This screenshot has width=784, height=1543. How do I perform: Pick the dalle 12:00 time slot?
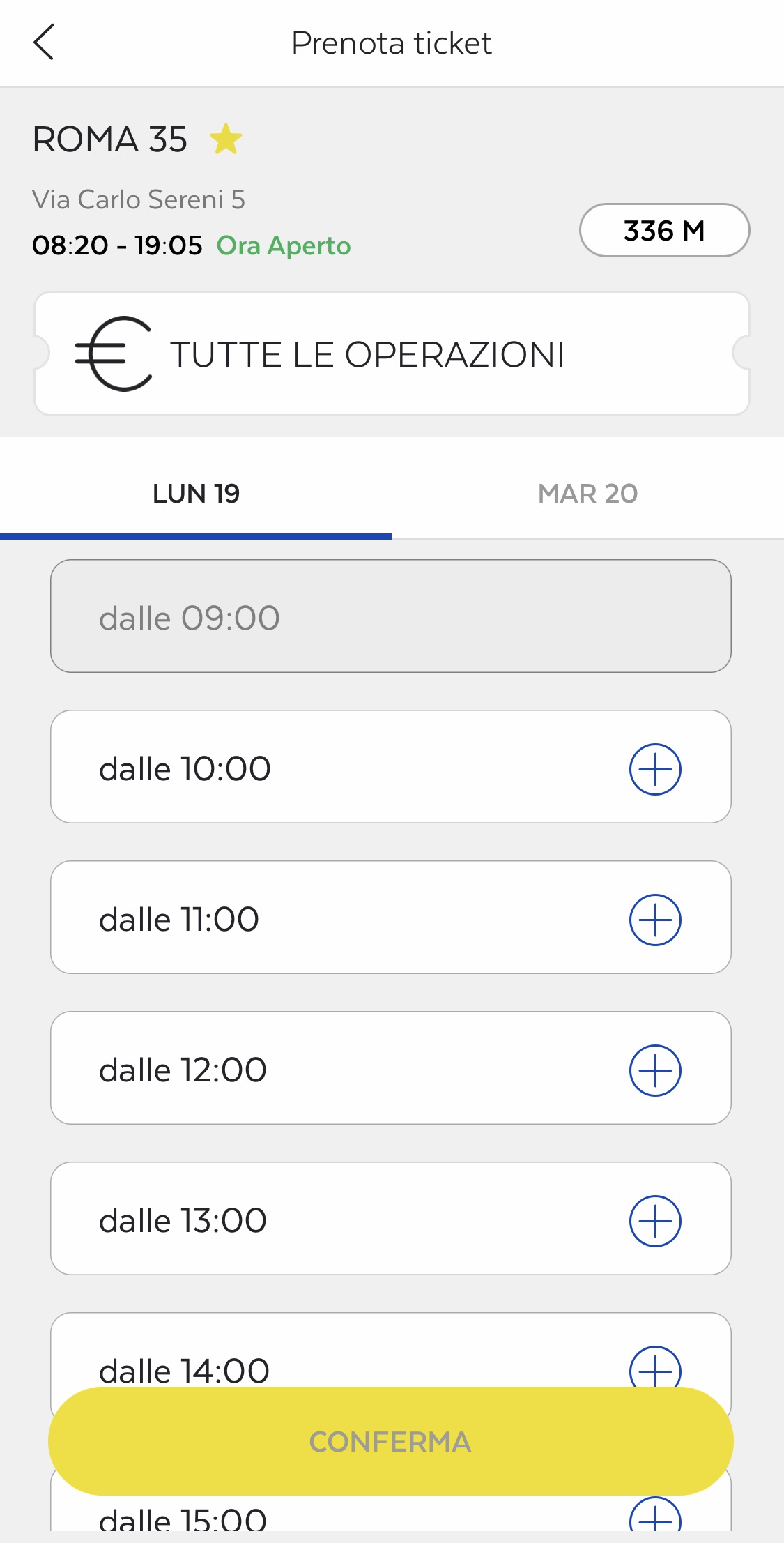[654, 1070]
